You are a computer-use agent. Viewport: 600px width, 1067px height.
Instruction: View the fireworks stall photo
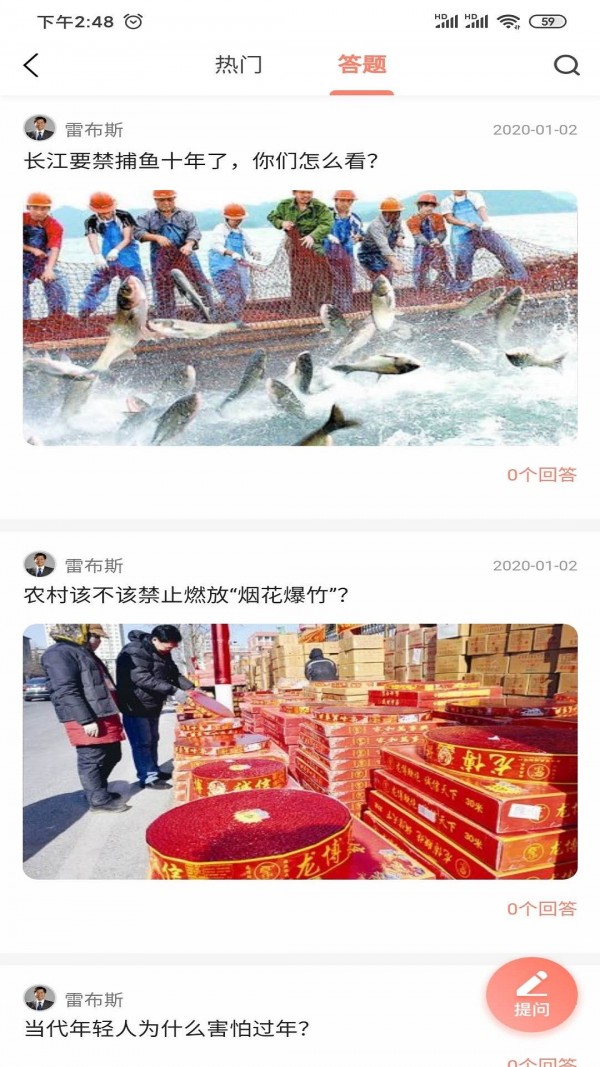click(300, 752)
